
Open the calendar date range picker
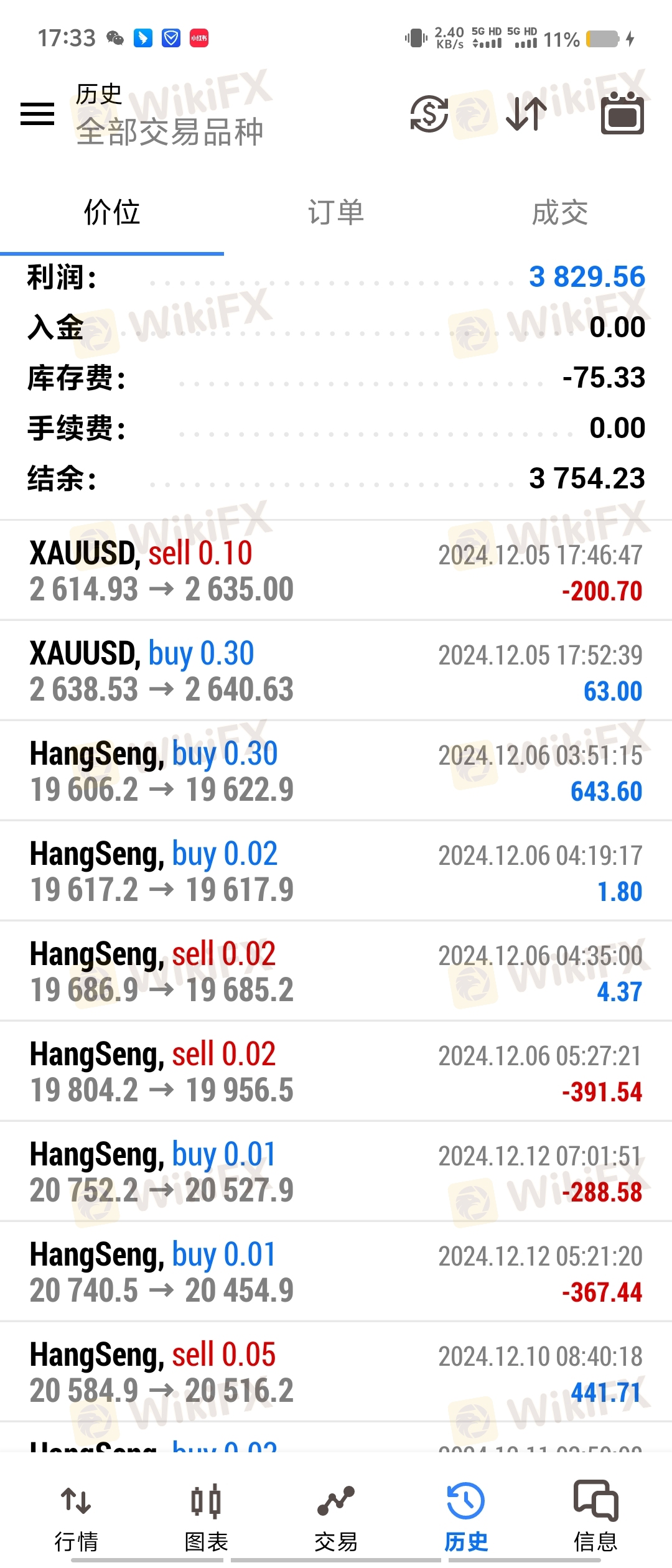[x=622, y=114]
